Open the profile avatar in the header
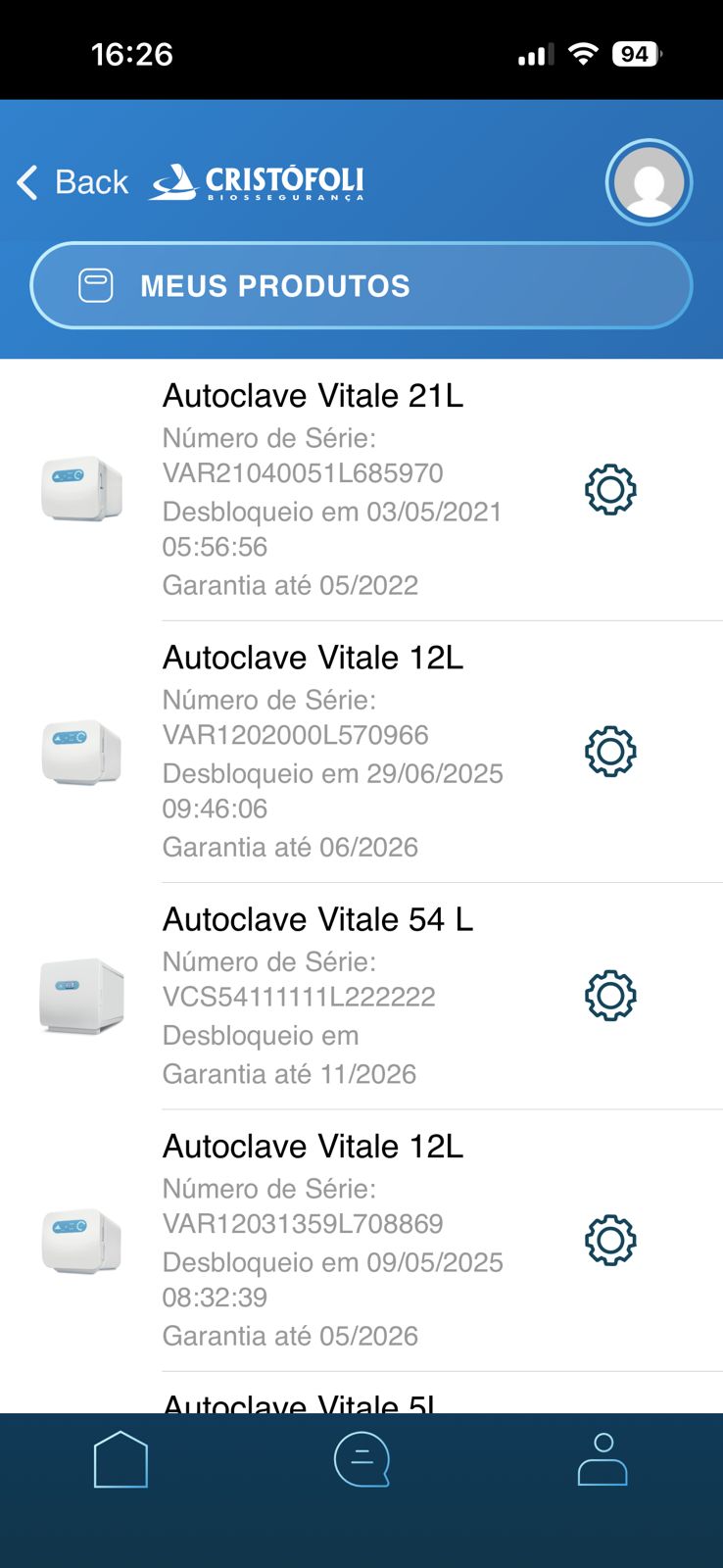 click(649, 182)
